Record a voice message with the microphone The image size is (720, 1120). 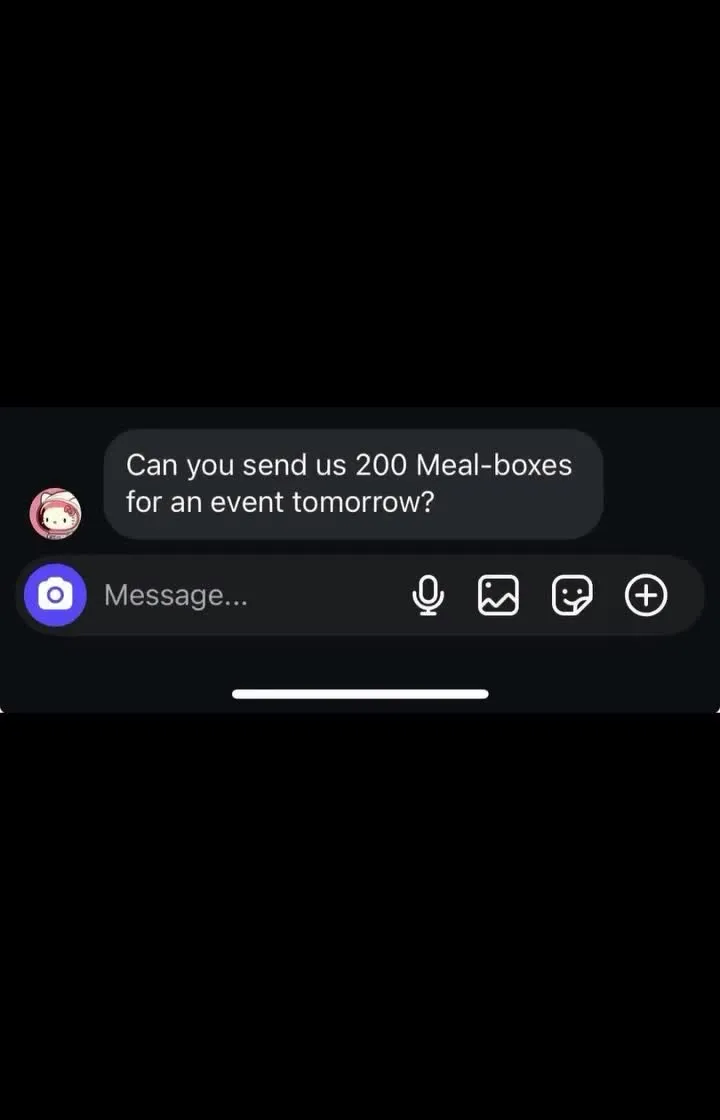pos(429,595)
